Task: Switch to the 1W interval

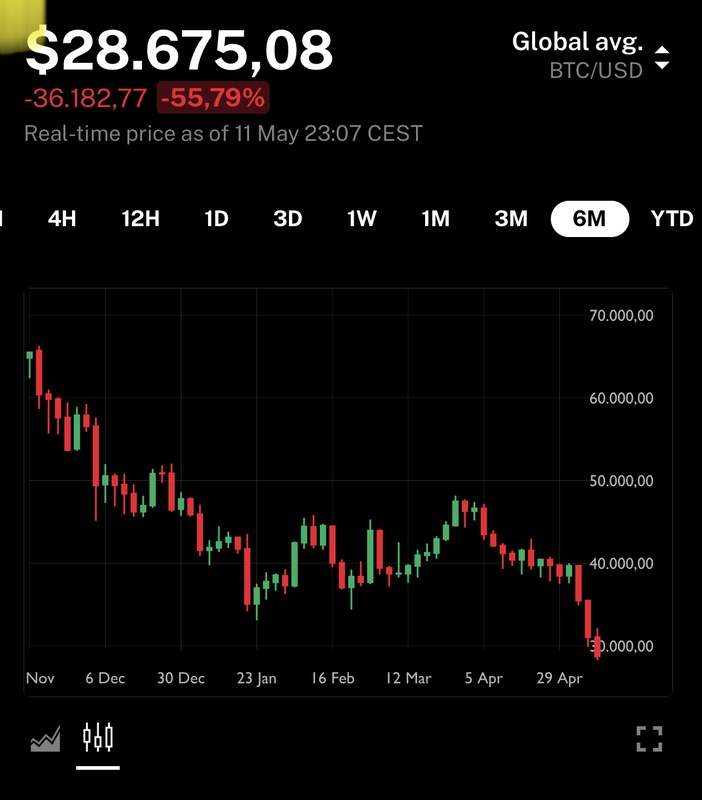Action: [361, 218]
